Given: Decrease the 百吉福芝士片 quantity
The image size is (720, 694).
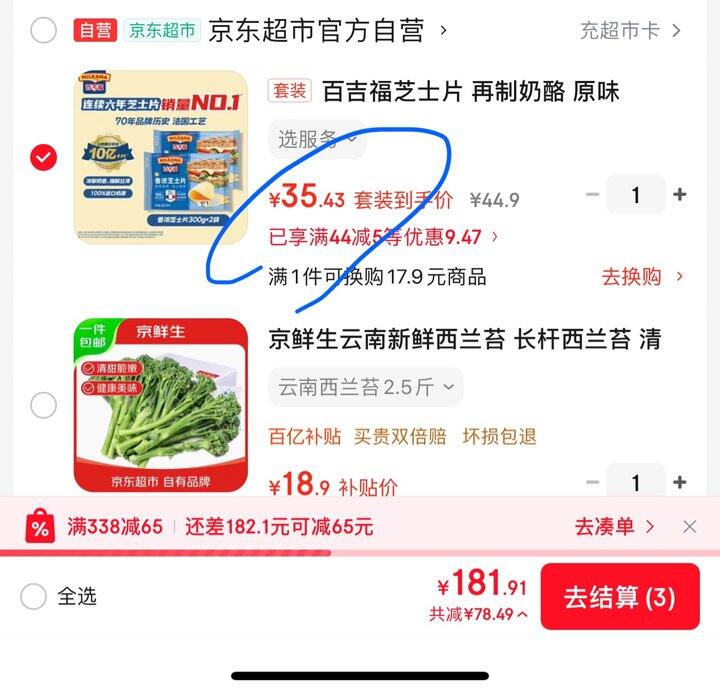Looking at the screenshot, I should 593,195.
